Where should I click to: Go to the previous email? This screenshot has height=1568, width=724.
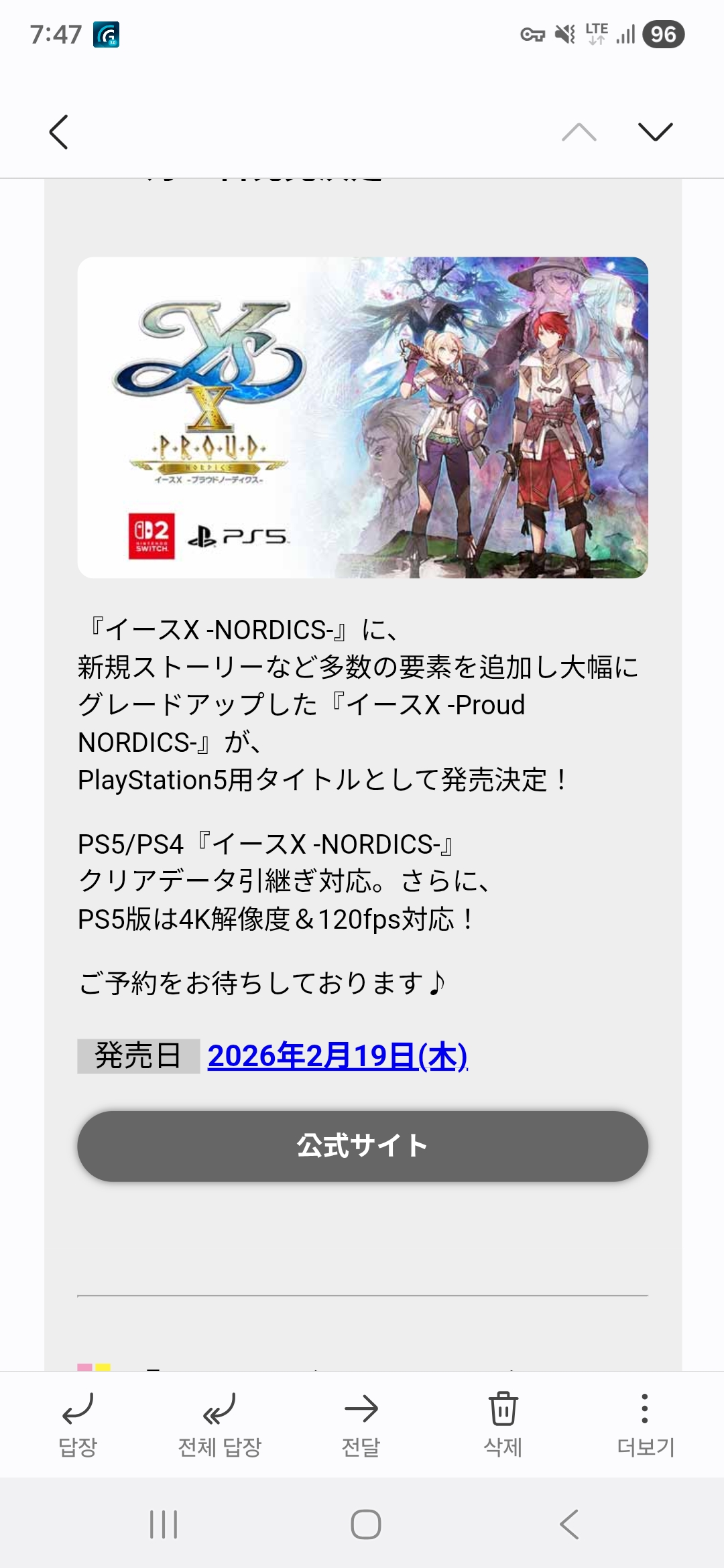click(579, 131)
